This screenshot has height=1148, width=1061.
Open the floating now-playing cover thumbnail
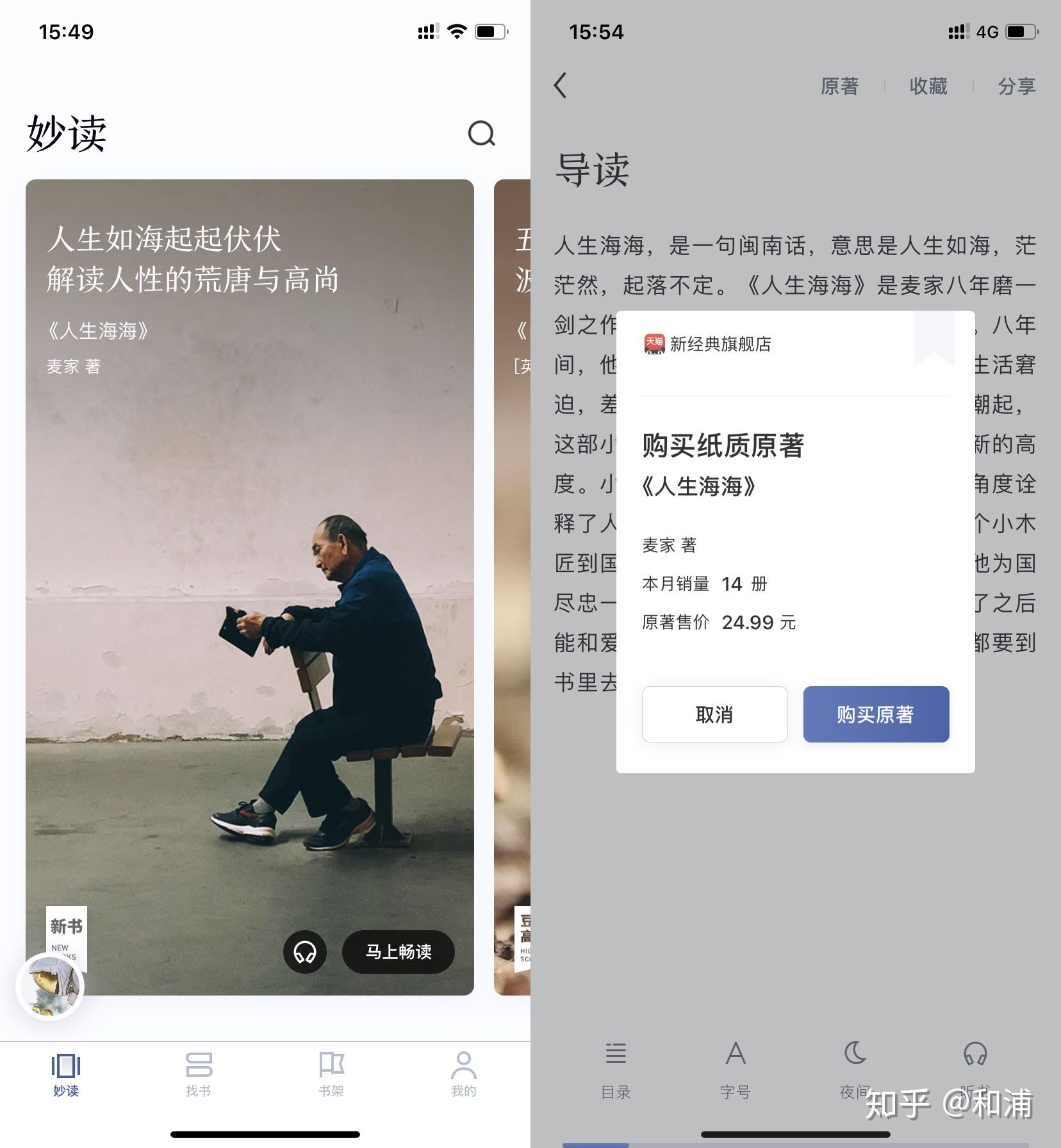click(x=50, y=987)
